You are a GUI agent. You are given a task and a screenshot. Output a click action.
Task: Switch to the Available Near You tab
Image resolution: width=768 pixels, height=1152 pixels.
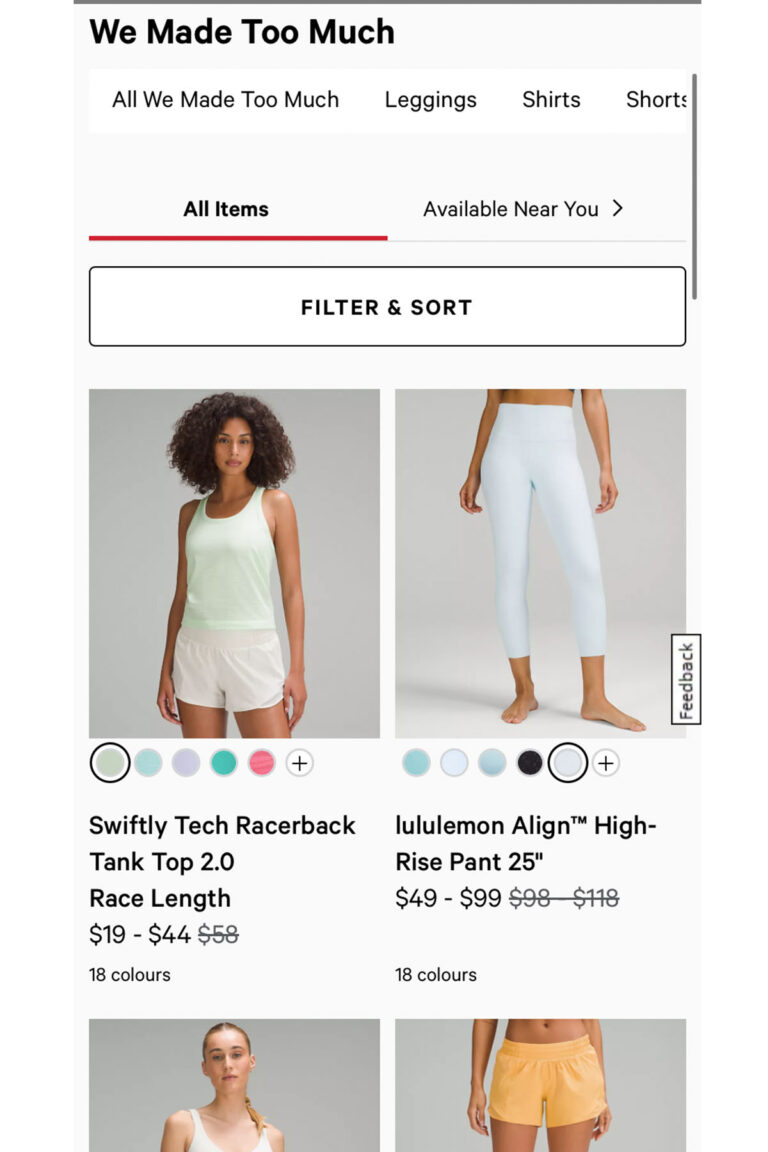click(510, 208)
